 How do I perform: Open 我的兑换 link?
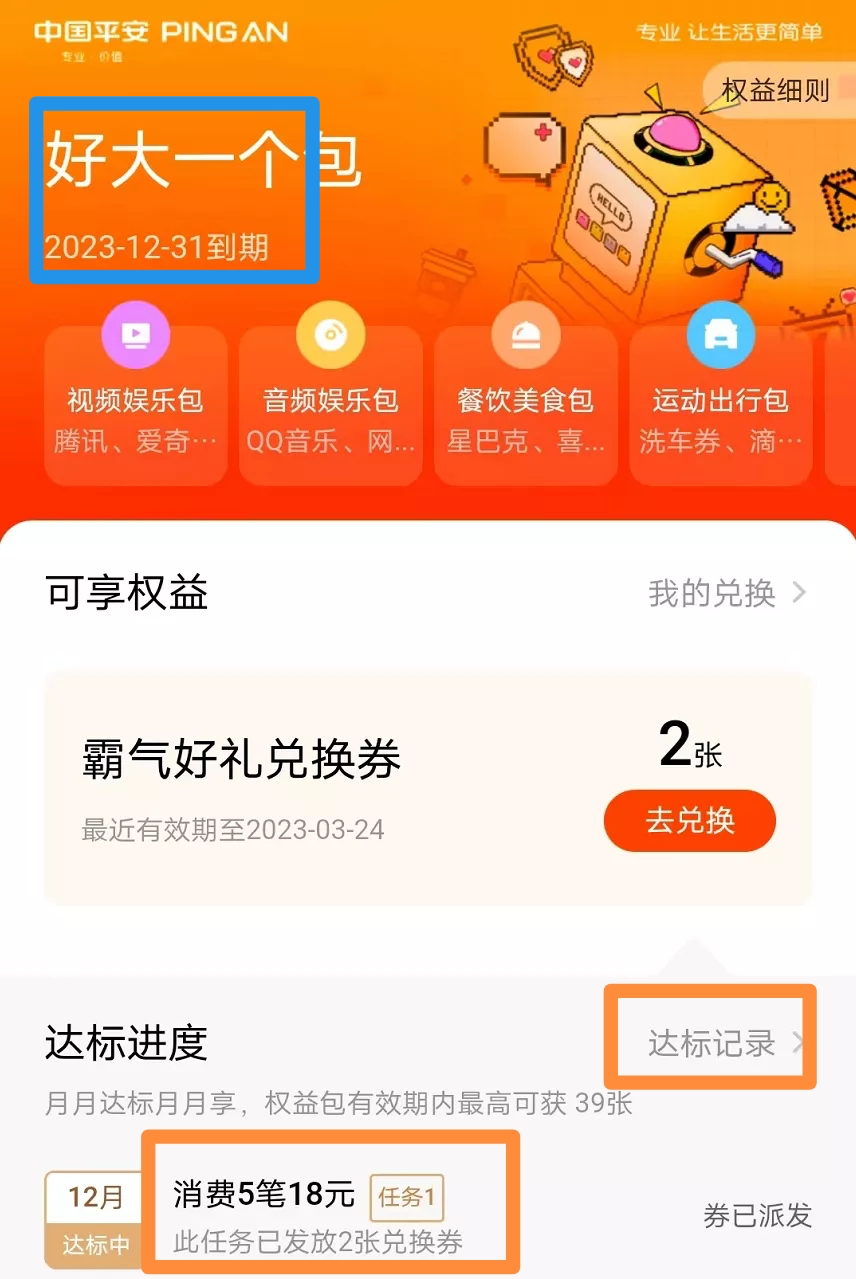click(726, 593)
